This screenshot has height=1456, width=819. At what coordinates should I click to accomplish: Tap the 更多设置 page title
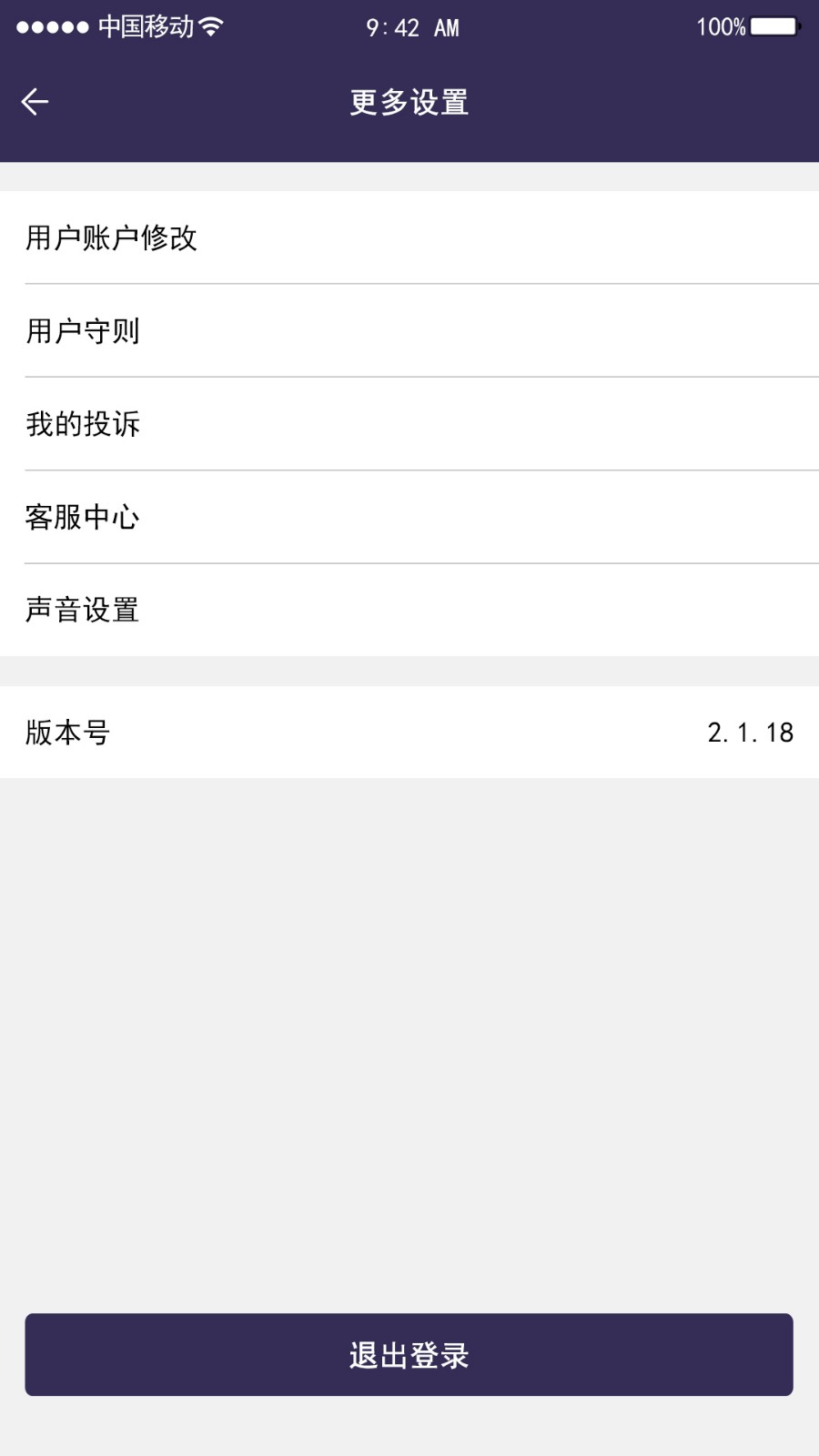[x=408, y=101]
